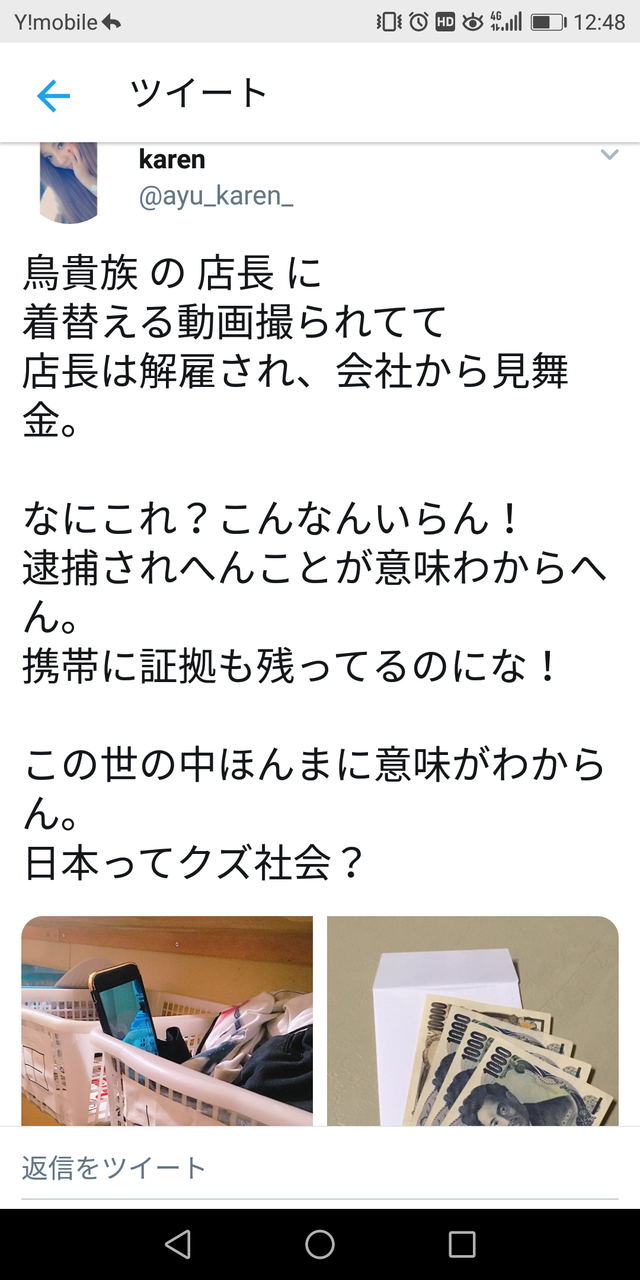Open karen's profile picture
Viewport: 640px width, 1280px height.
[68, 181]
